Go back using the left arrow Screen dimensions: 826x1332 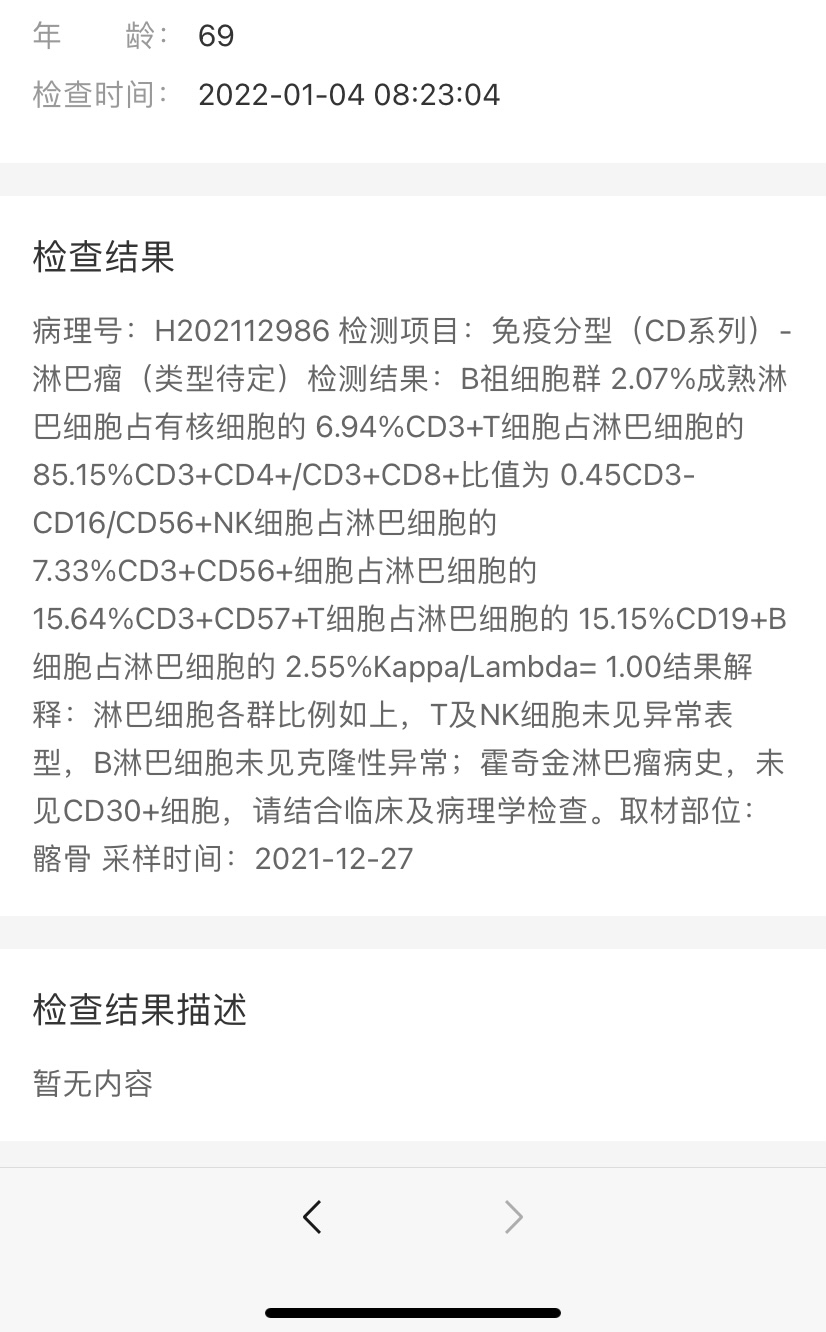pyautogui.click(x=312, y=1216)
